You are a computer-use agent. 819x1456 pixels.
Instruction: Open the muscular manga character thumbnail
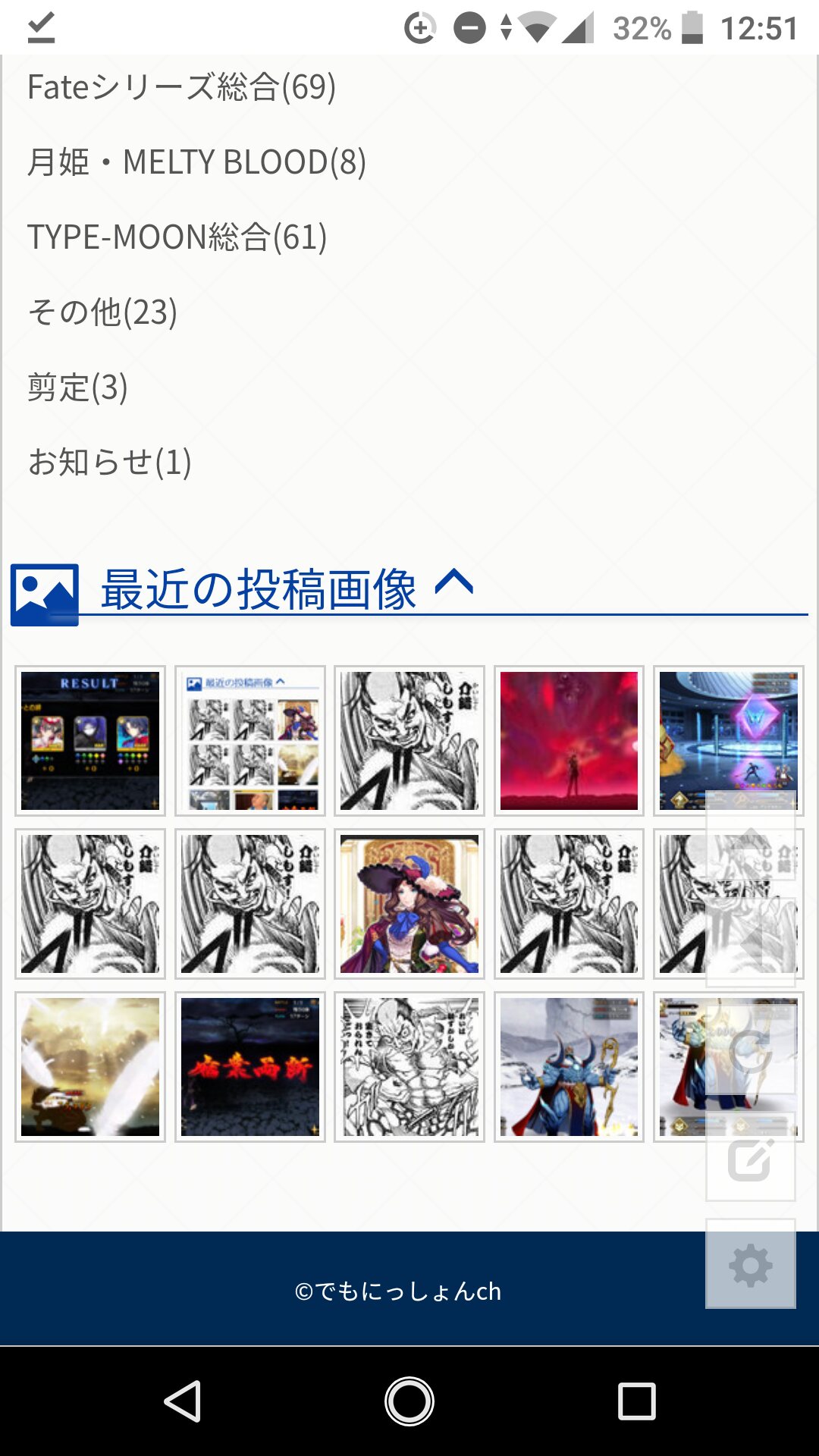[409, 1067]
